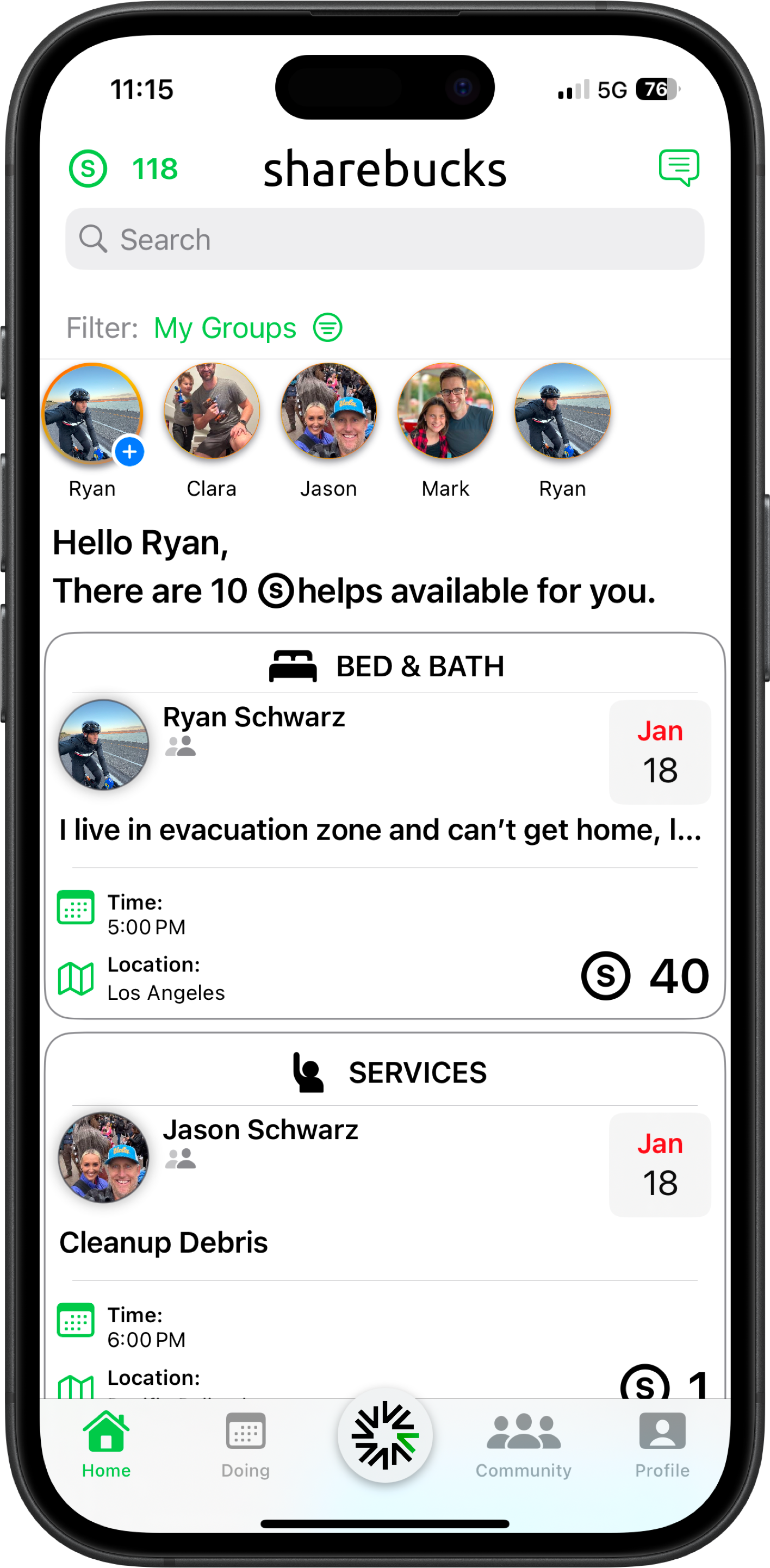Tap the Search field
This screenshot has height=1568, width=770.
point(384,239)
